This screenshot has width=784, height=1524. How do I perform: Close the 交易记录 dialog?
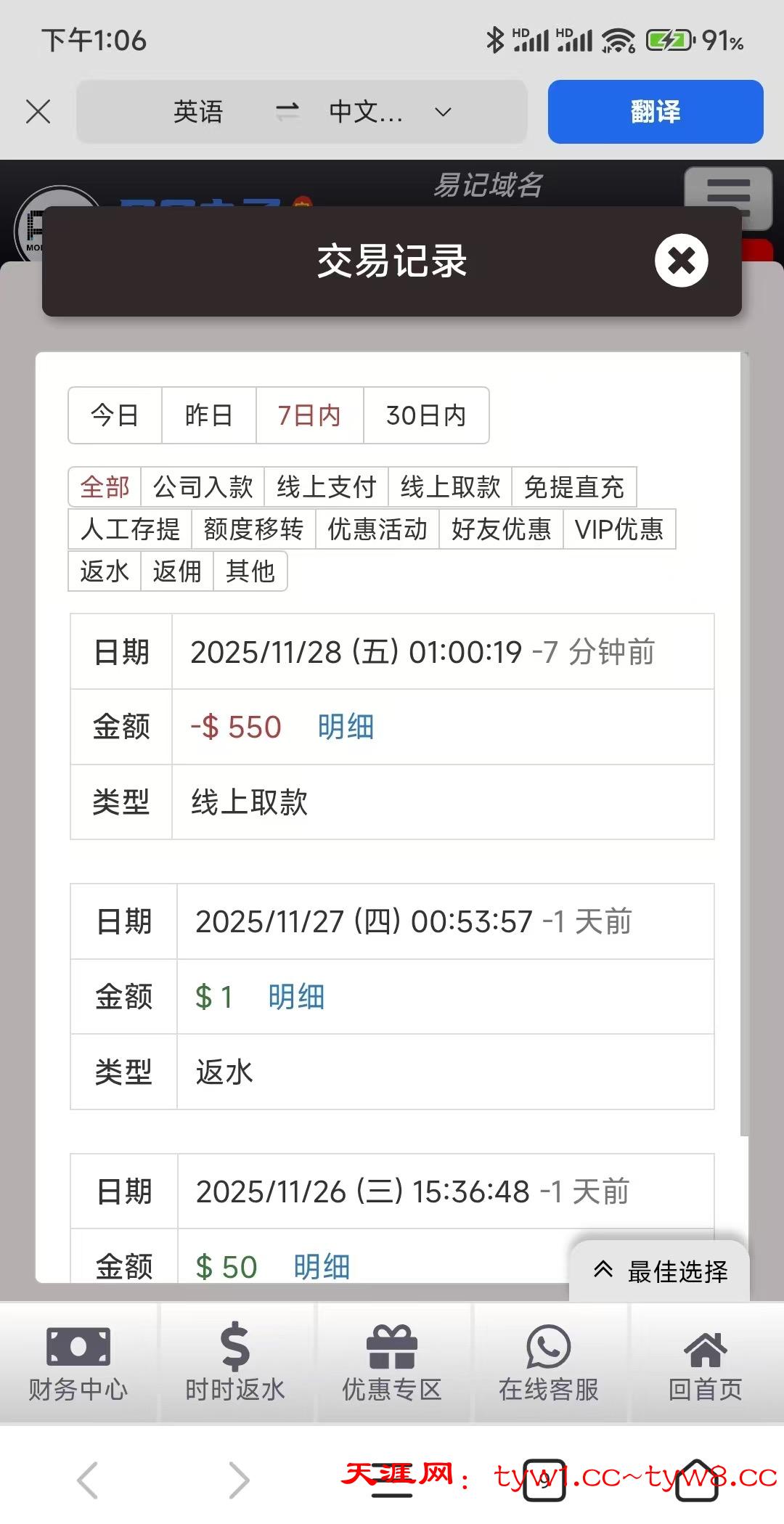pyautogui.click(x=681, y=261)
